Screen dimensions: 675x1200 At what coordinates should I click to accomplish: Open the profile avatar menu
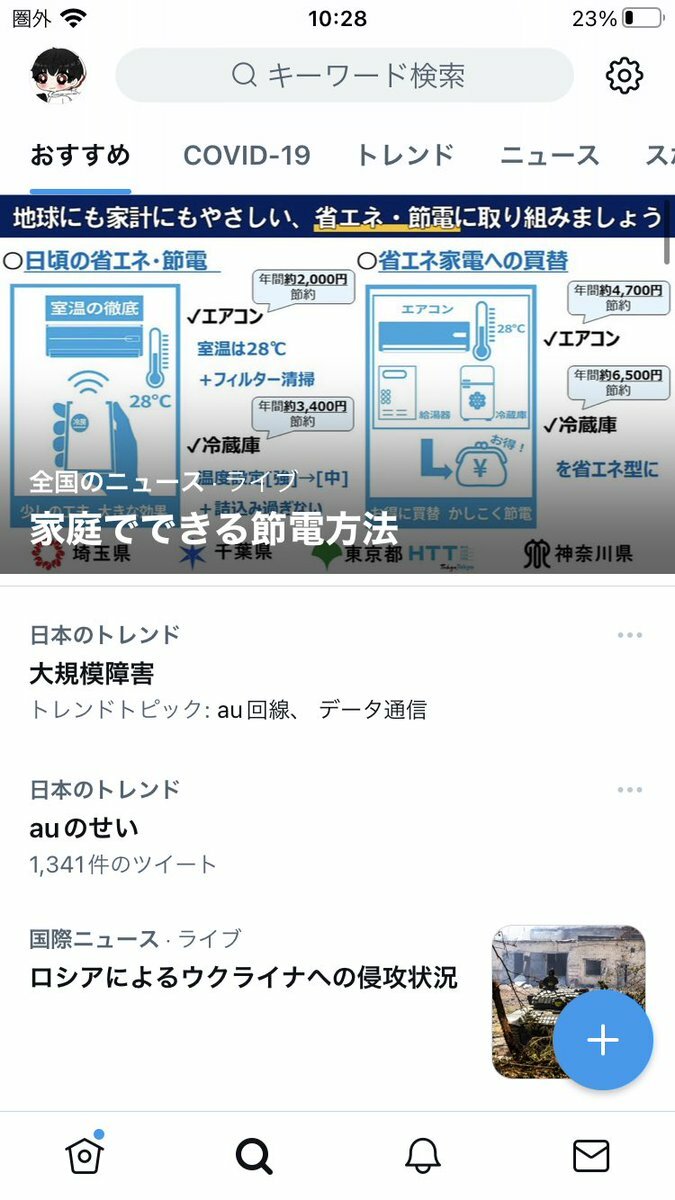tap(58, 75)
